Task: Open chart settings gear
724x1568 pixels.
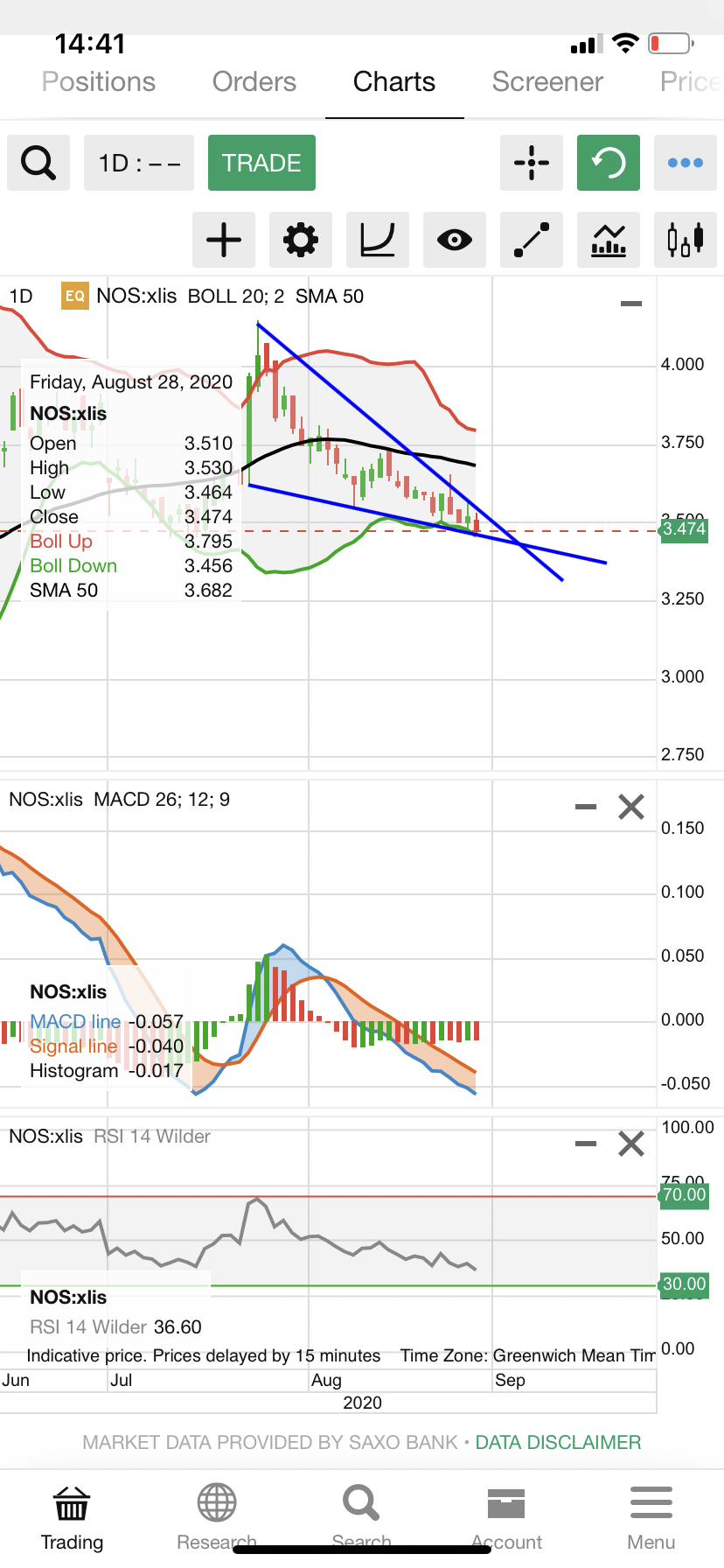Action: click(x=301, y=240)
